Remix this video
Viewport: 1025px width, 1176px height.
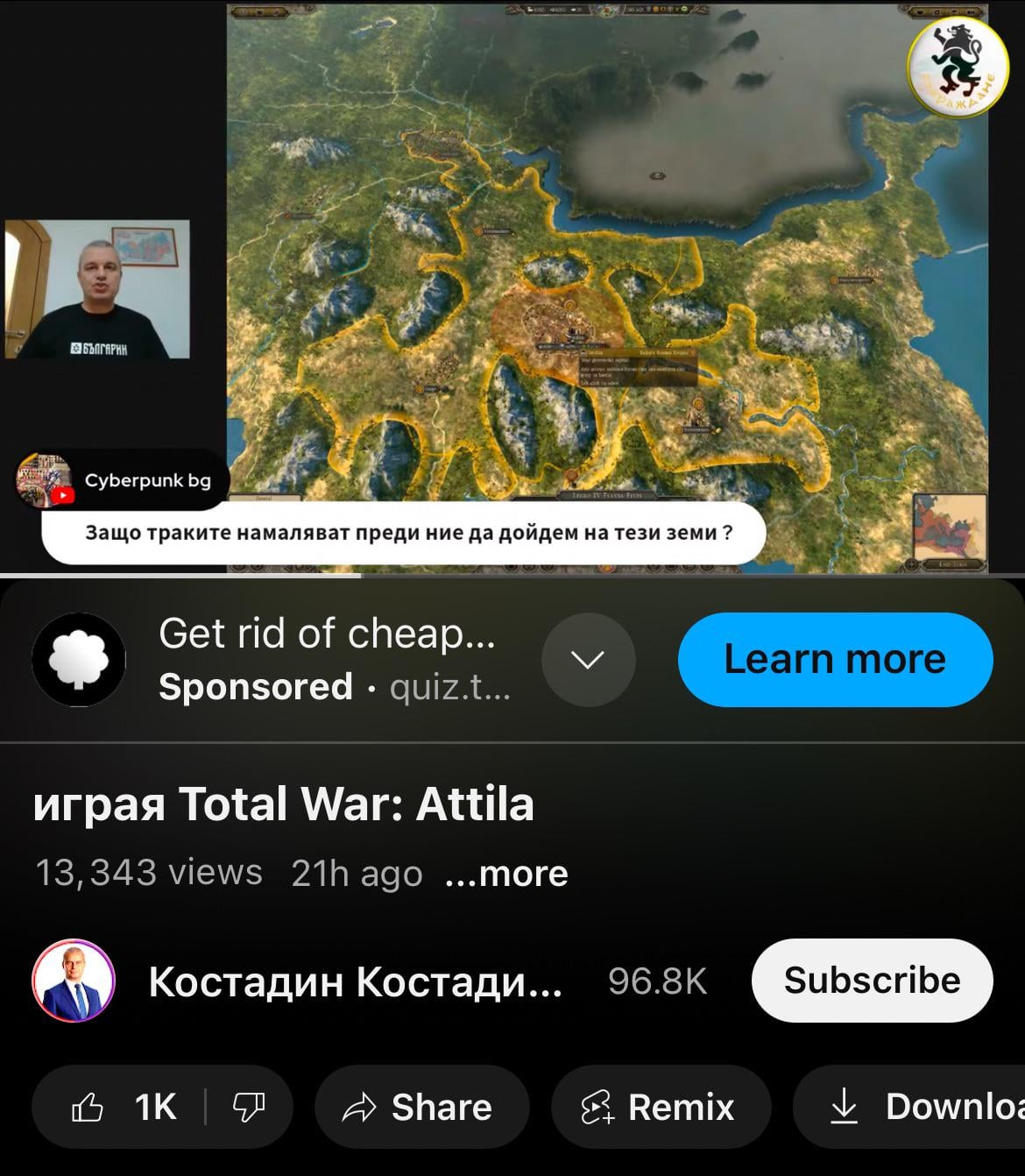point(661,1107)
